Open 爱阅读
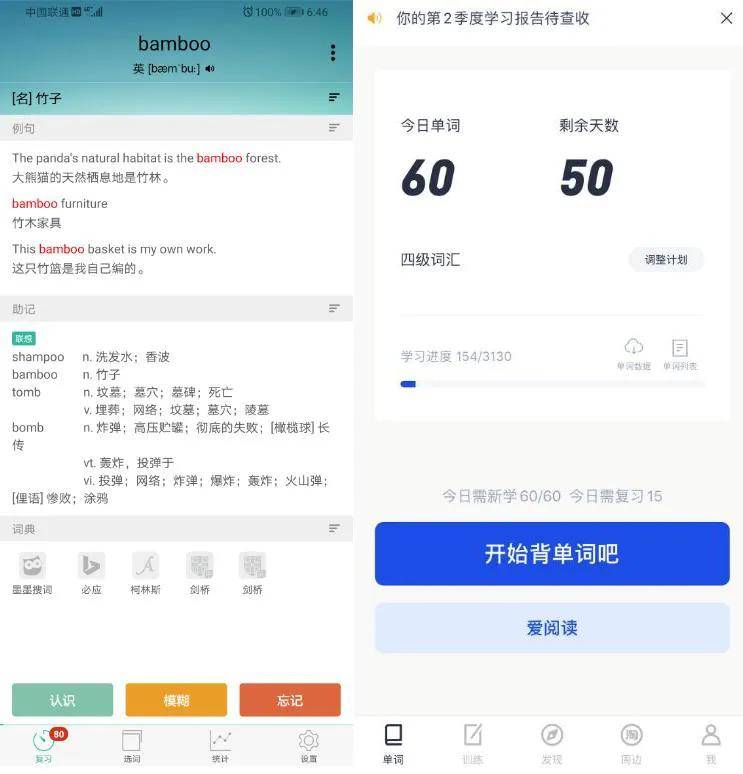 tap(552, 628)
